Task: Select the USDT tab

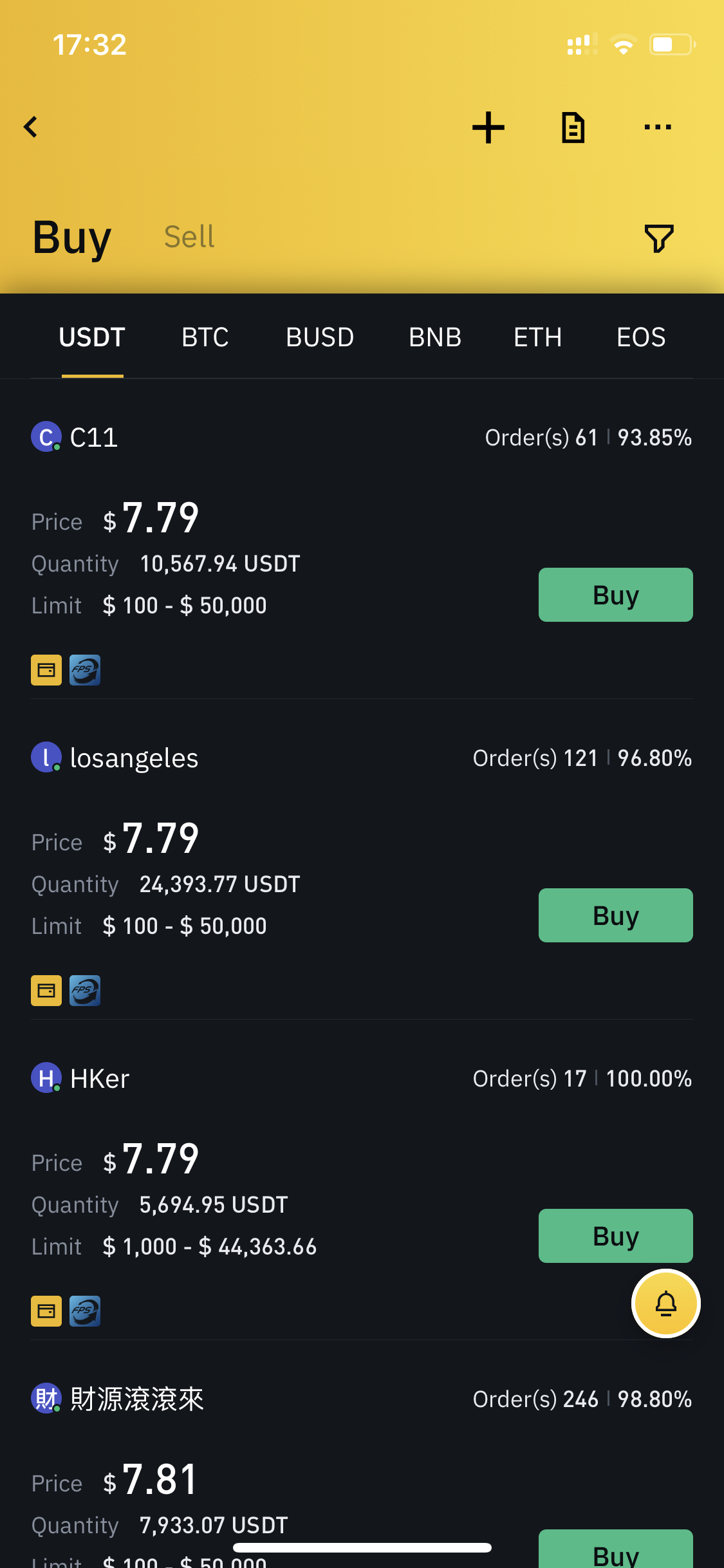Action: [92, 337]
